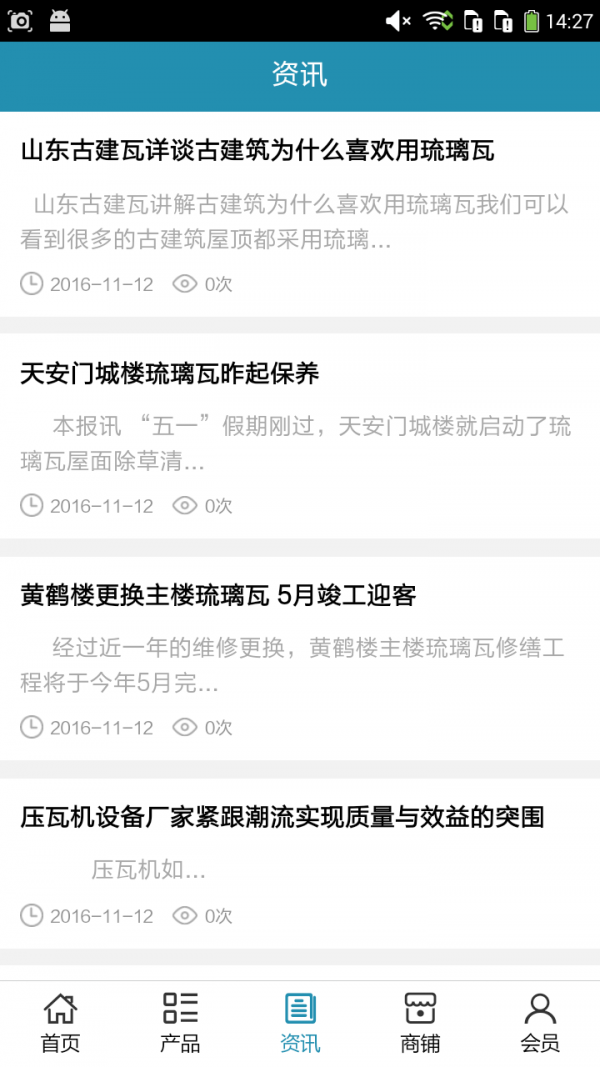View the 压瓦机设备厂家 article
The height and width of the screenshot is (1067, 600).
coord(282,817)
